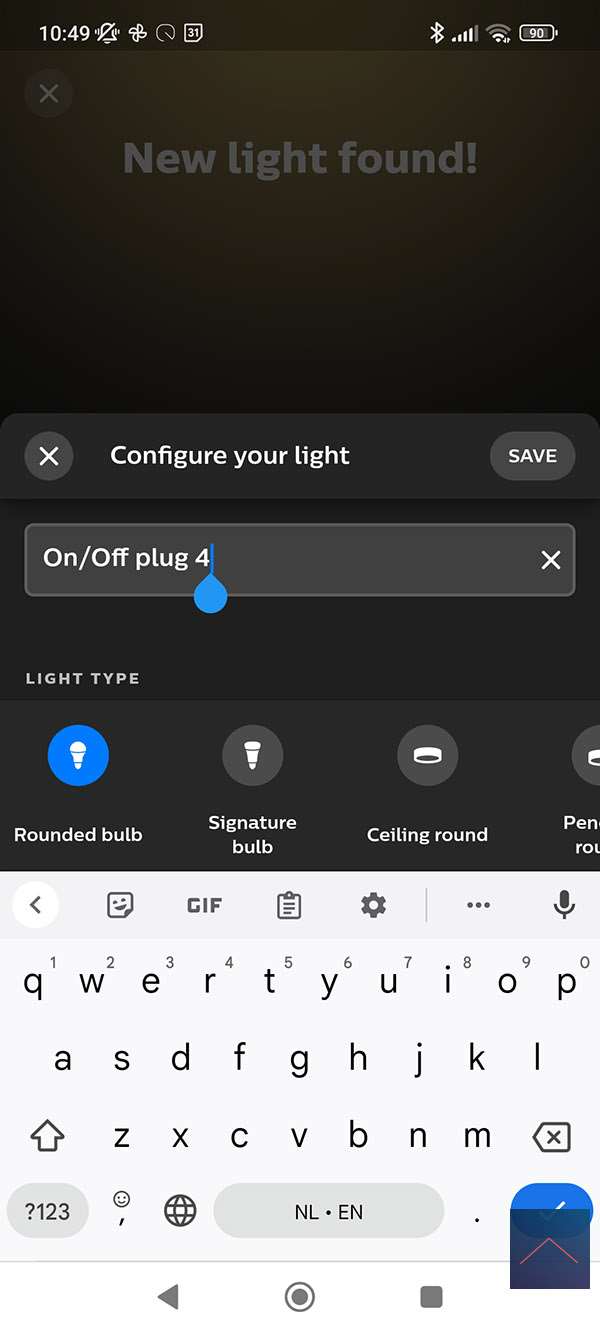Switch keyboard to ?123 symbols
Viewport: 600px width, 1333px height.
coord(47,1211)
